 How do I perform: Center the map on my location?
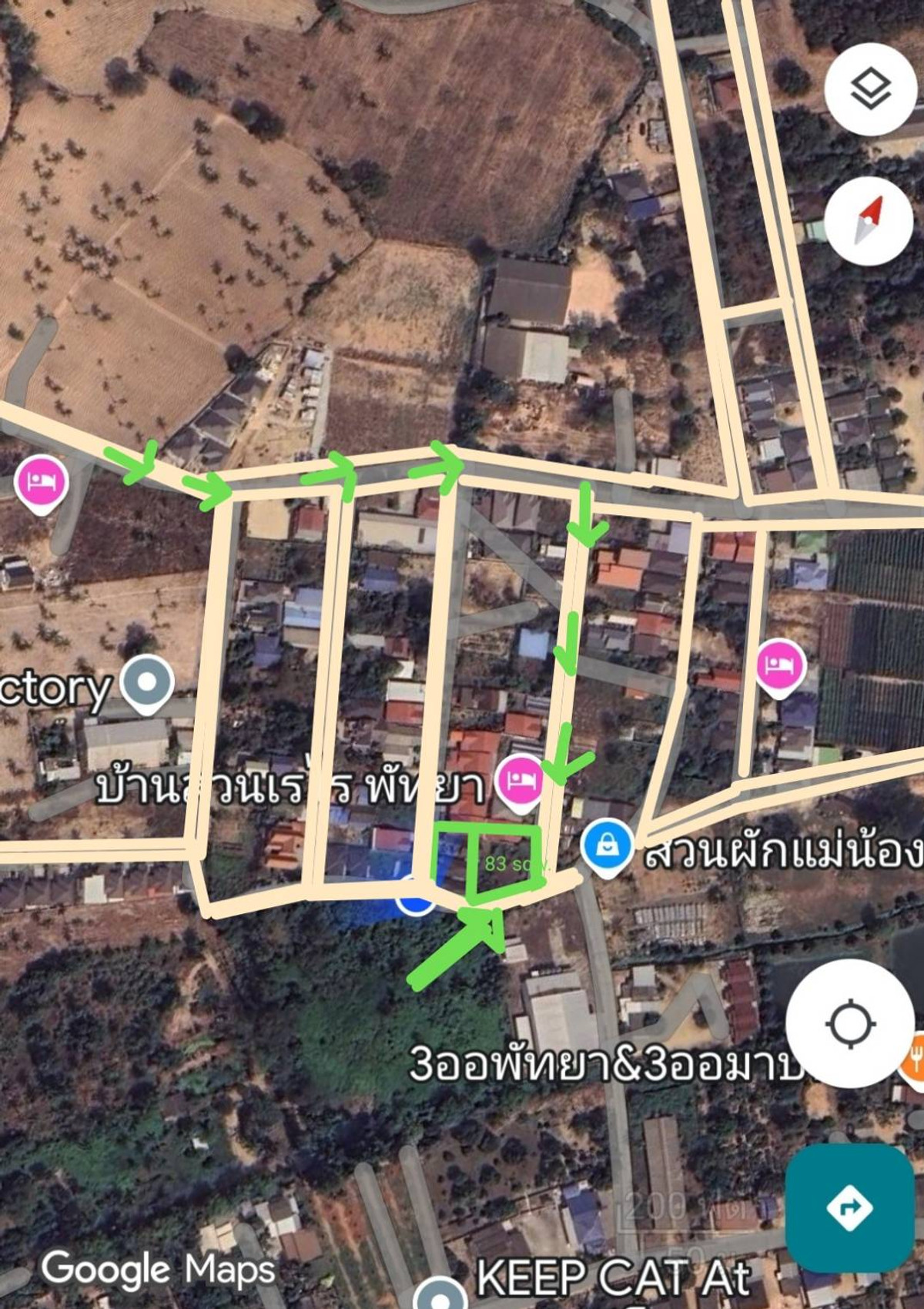[x=851, y=1024]
